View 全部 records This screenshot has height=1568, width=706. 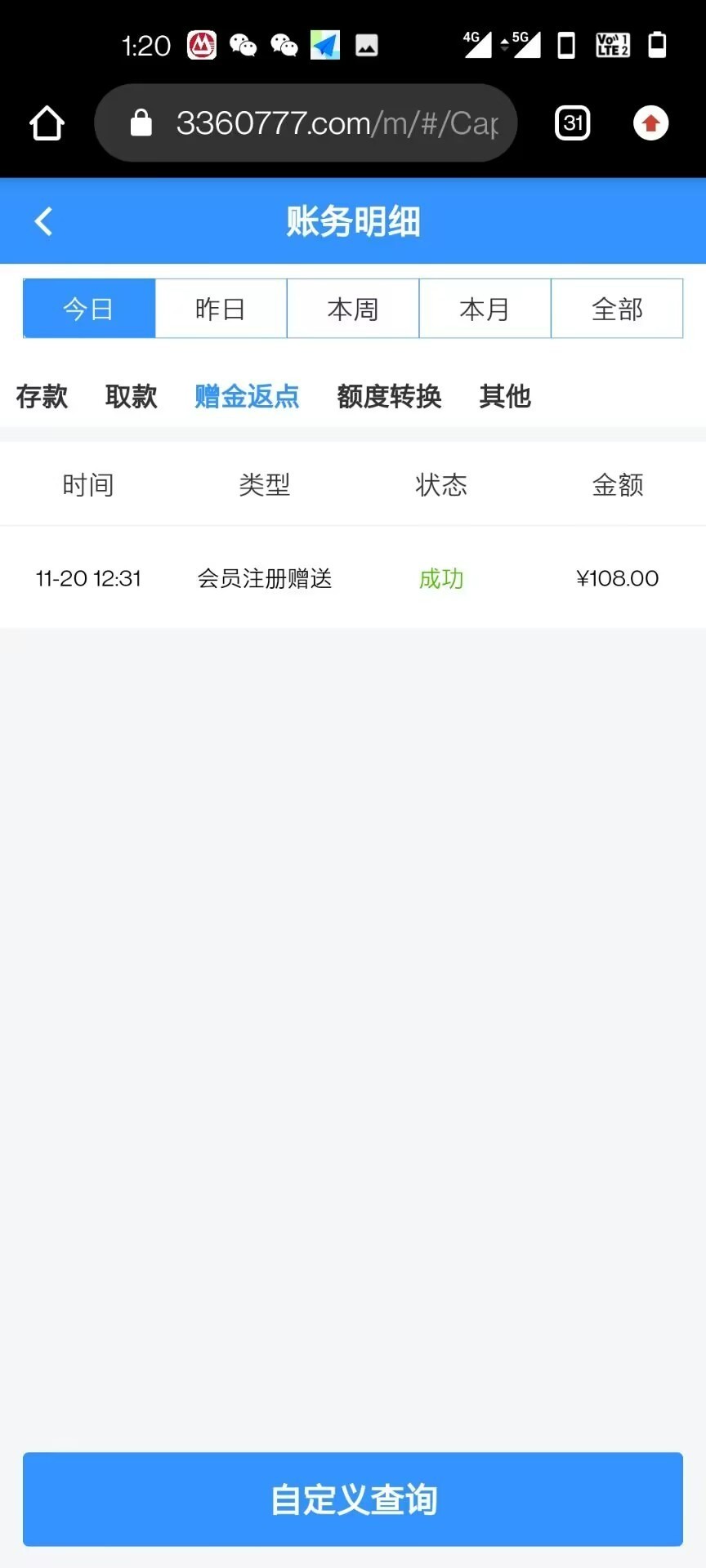[617, 309]
